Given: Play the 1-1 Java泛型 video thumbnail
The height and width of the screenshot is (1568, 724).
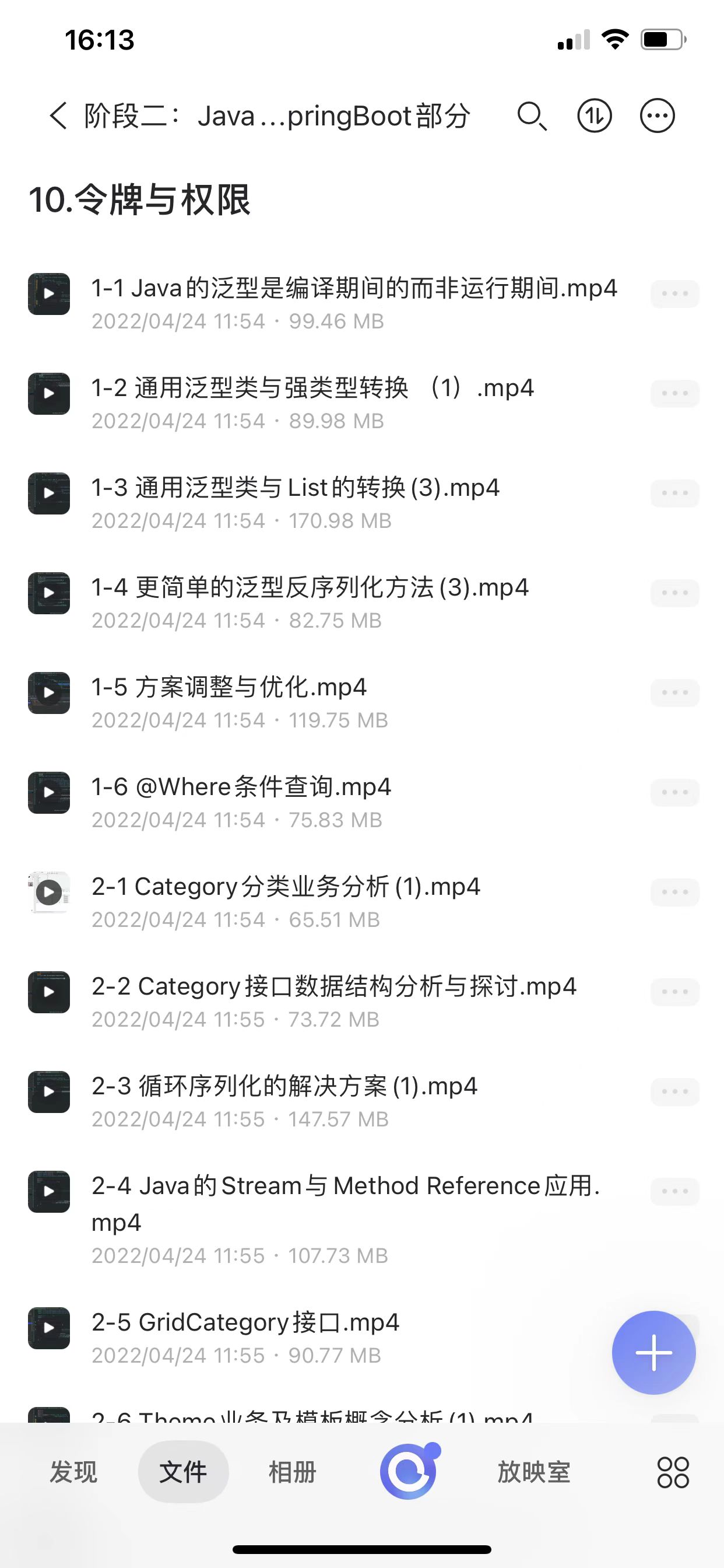Looking at the screenshot, I should 48,295.
